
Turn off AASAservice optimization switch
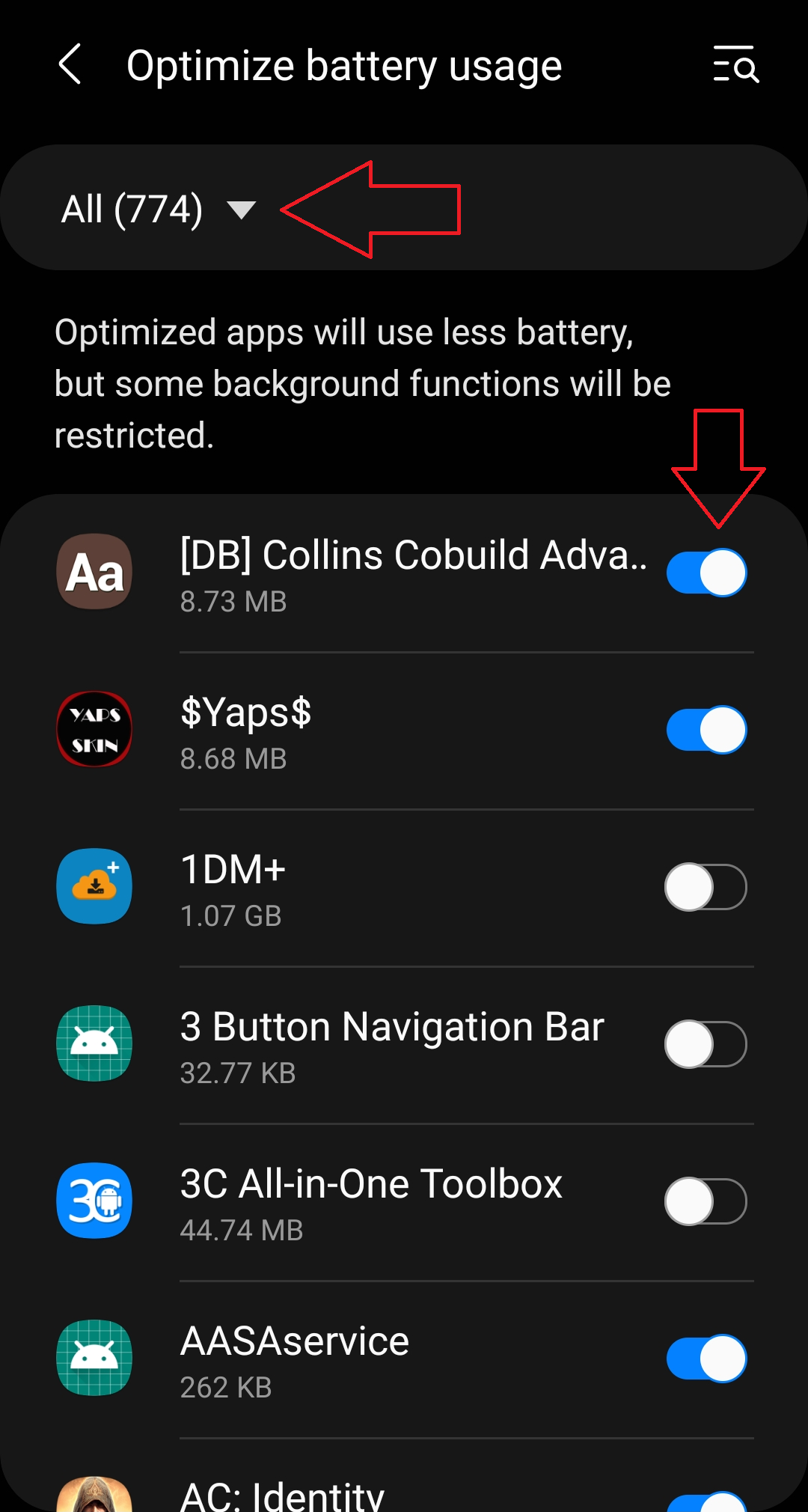pyautogui.click(x=706, y=1359)
